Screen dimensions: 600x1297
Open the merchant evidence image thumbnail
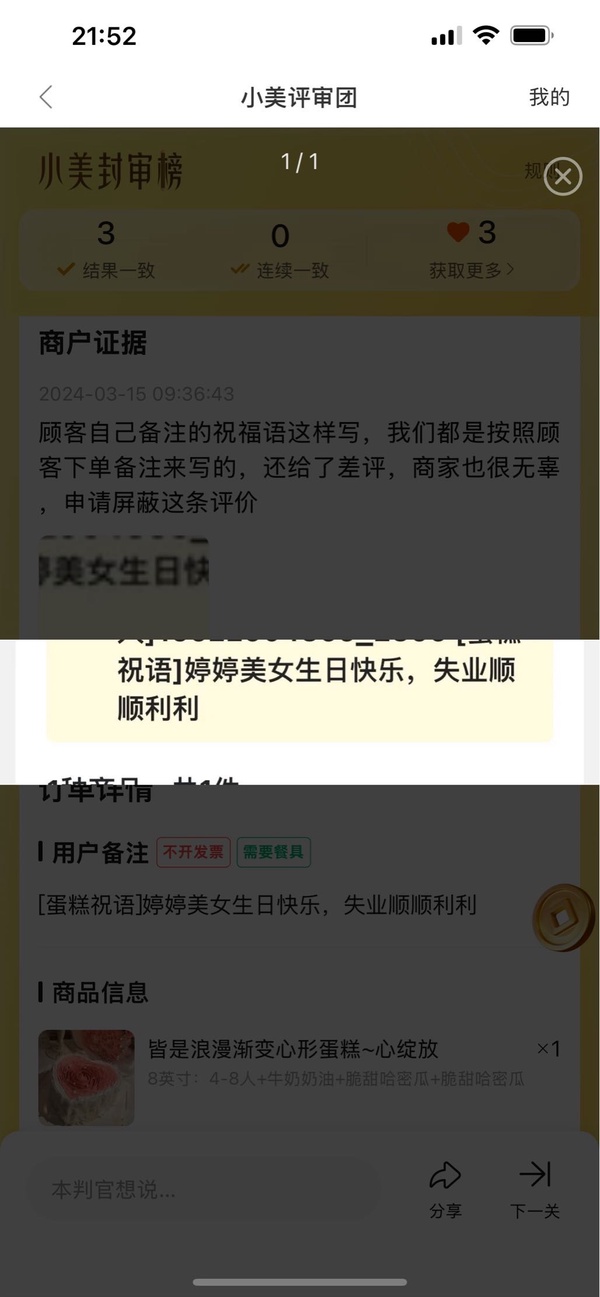[x=124, y=580]
